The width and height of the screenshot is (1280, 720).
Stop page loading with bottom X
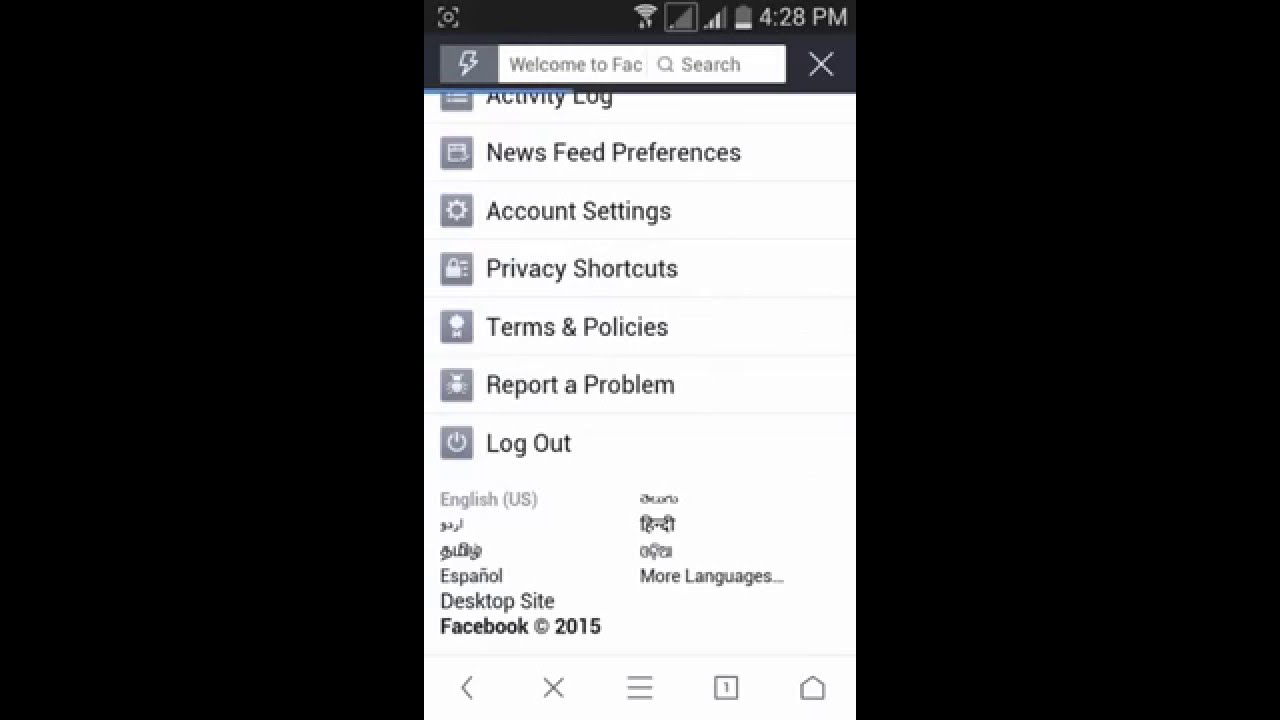(553, 687)
